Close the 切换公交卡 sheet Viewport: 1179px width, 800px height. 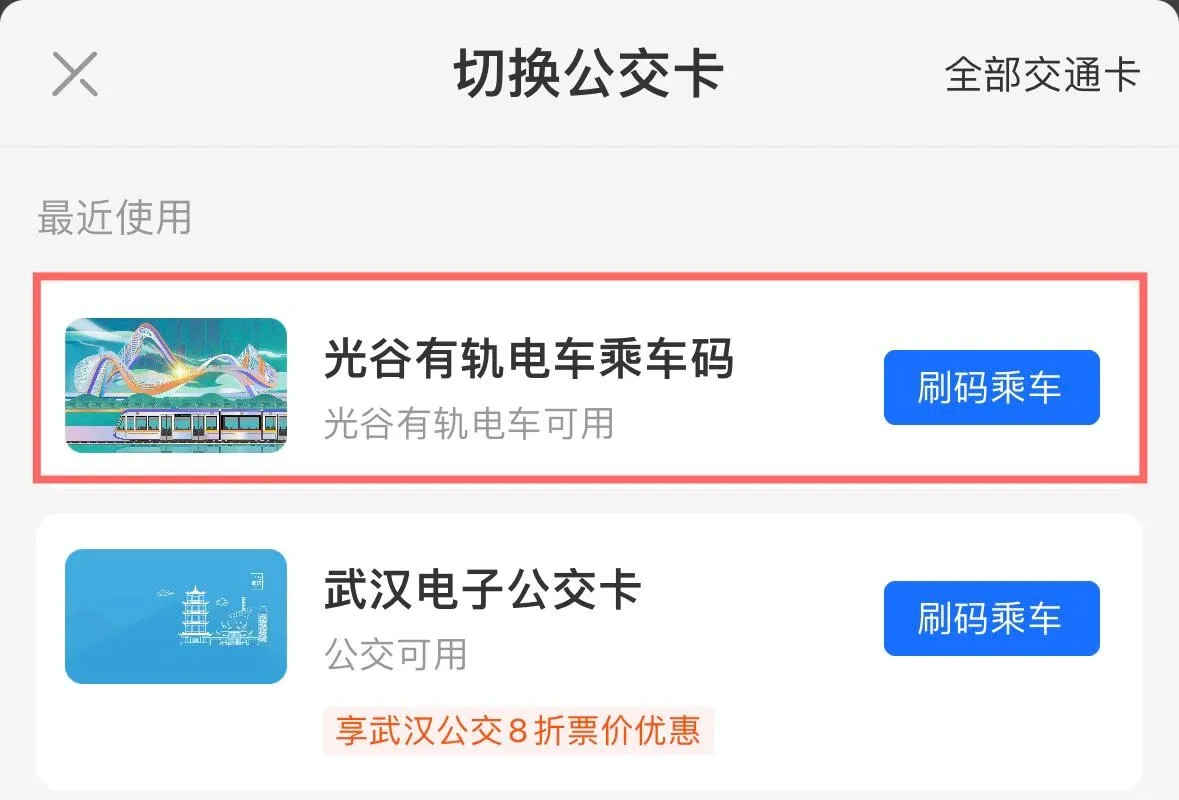(74, 74)
